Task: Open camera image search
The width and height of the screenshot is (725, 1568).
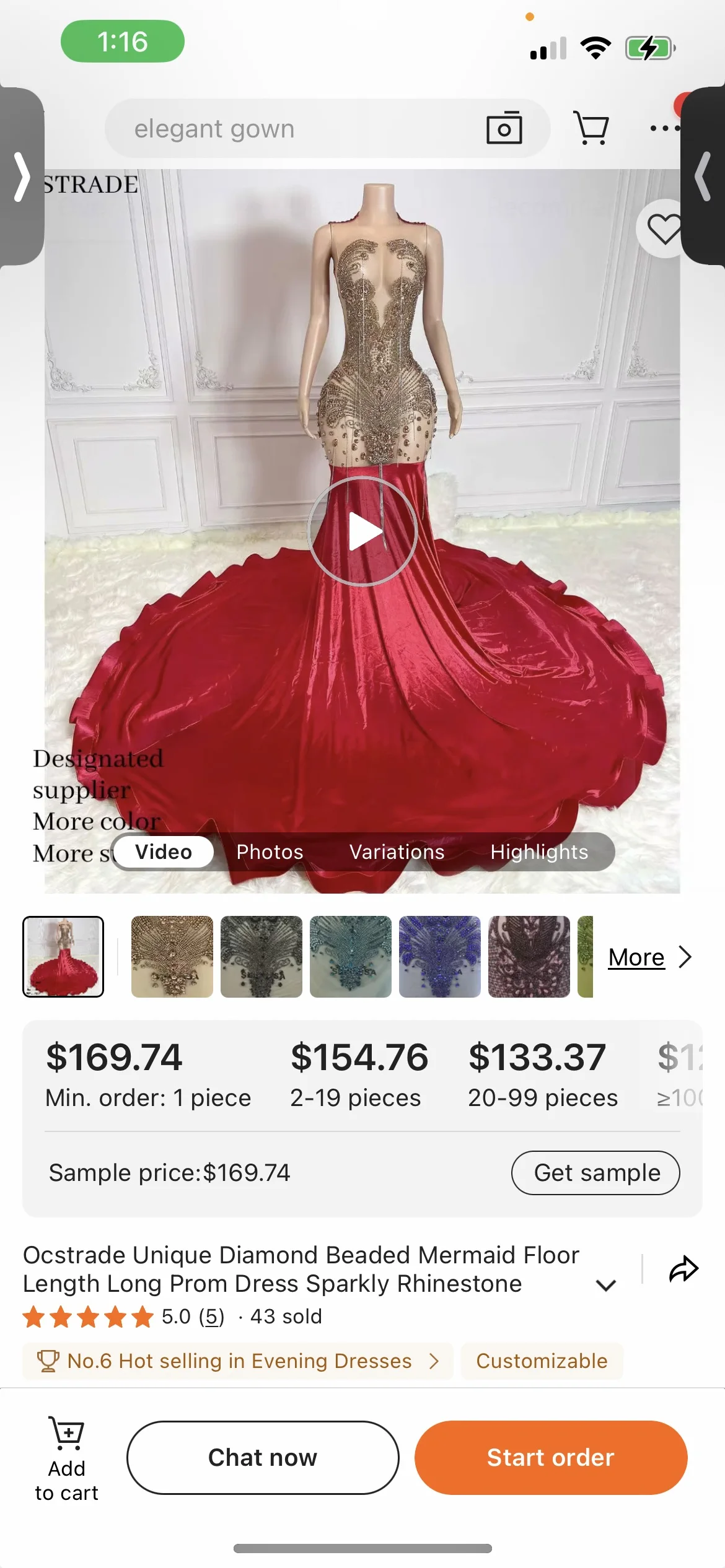Action: coord(504,128)
